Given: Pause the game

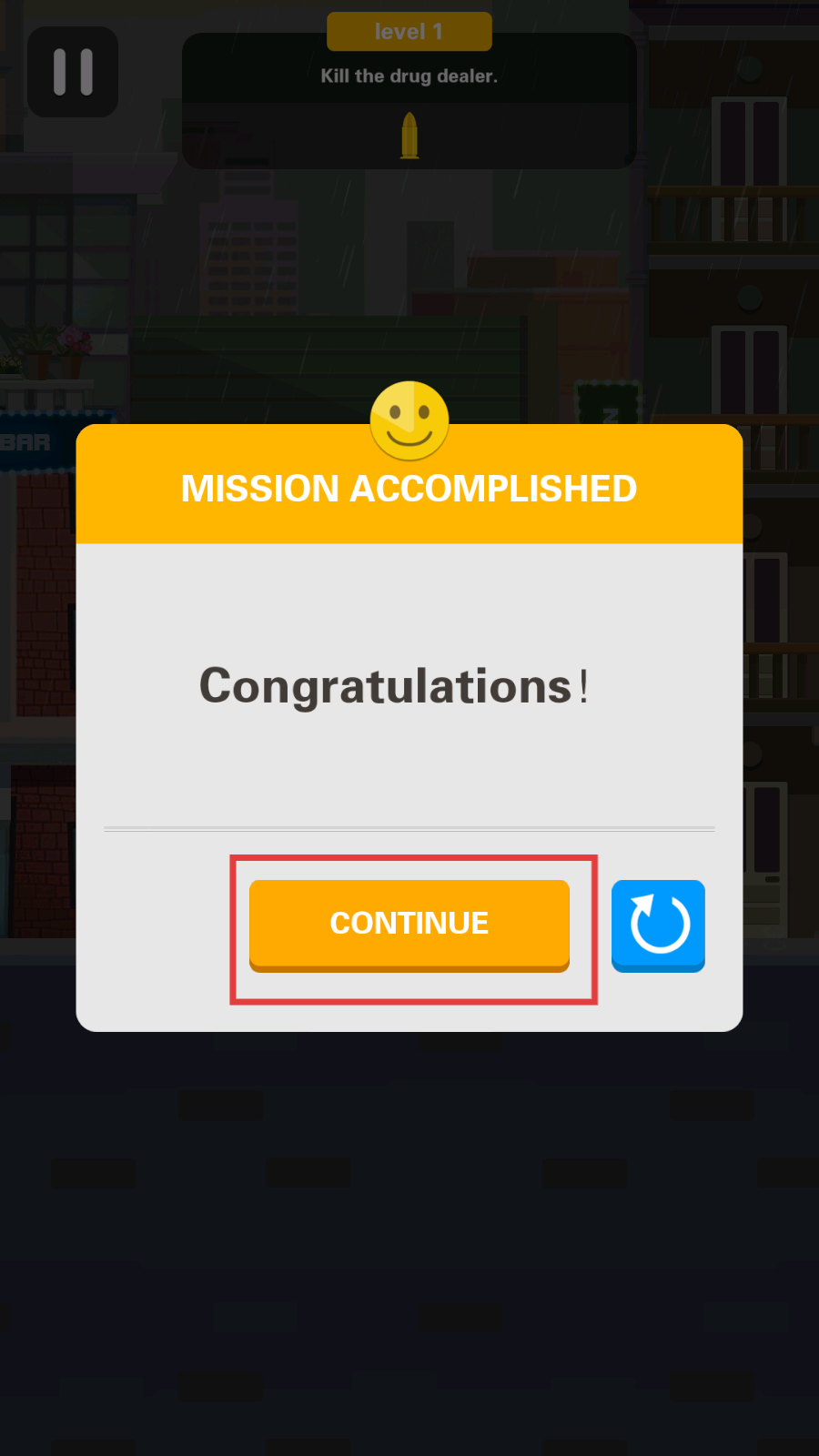Looking at the screenshot, I should tap(73, 72).
